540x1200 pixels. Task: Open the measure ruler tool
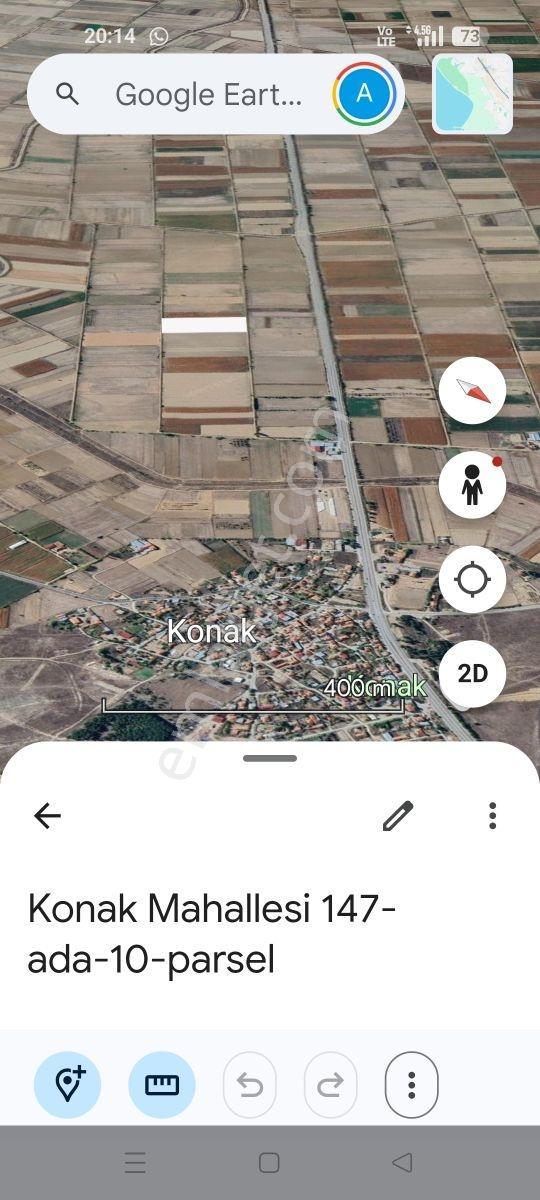coord(162,1085)
